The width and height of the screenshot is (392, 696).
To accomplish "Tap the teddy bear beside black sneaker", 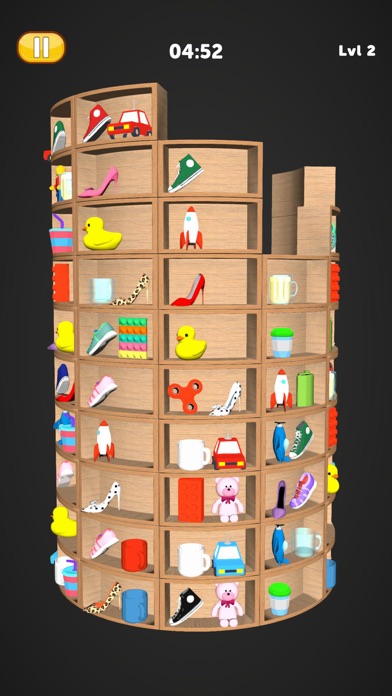I will 228,604.
